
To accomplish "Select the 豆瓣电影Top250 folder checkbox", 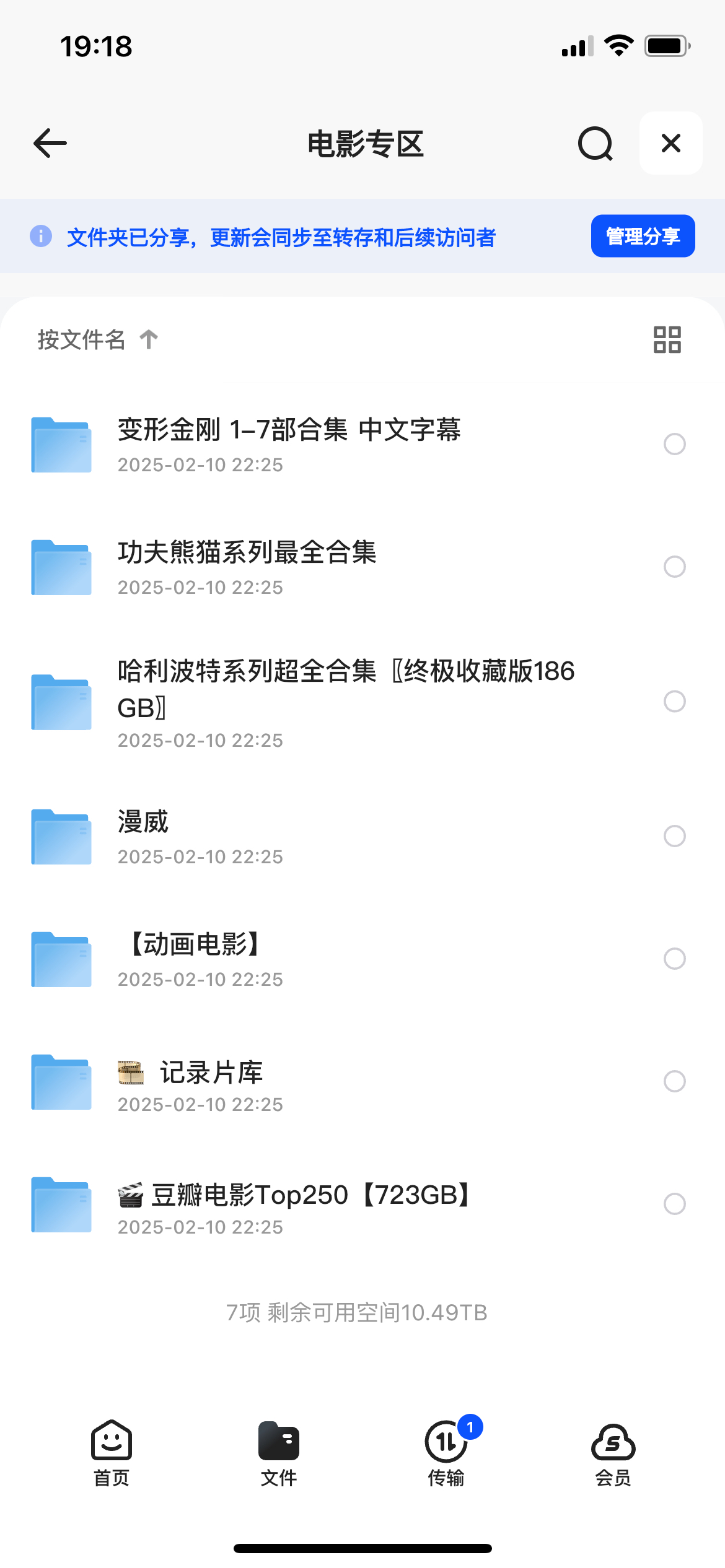I will click(x=674, y=1204).
